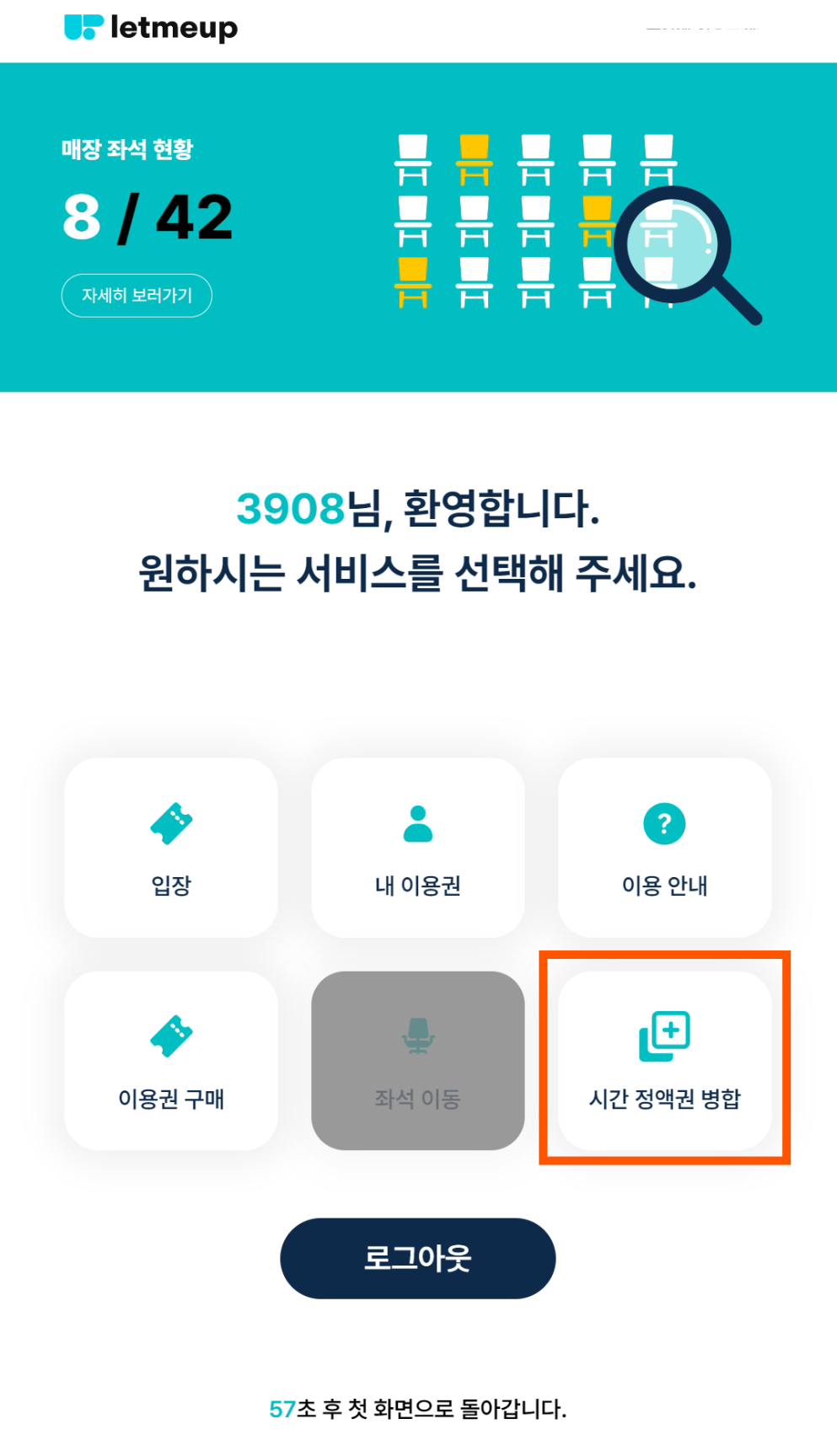Select the greyed 좌석 이동 tile

coord(418,1061)
